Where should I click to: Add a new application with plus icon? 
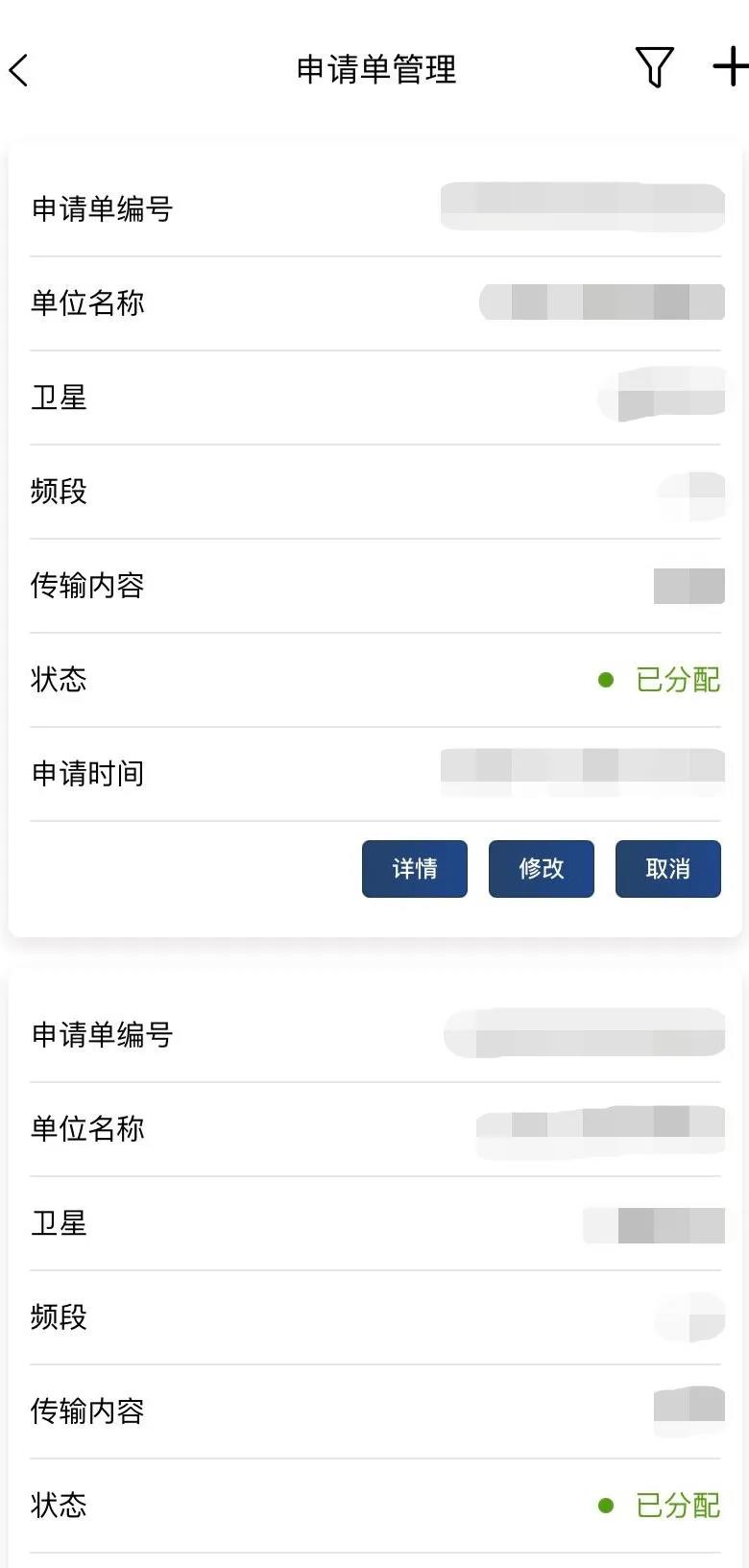click(731, 68)
